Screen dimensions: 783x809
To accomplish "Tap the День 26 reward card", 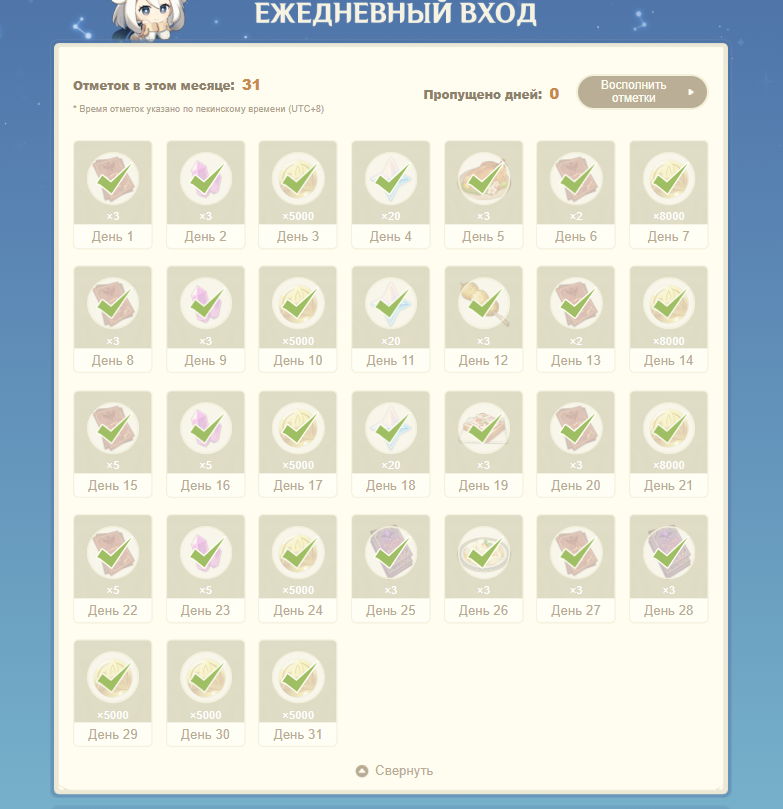I will coord(483,568).
